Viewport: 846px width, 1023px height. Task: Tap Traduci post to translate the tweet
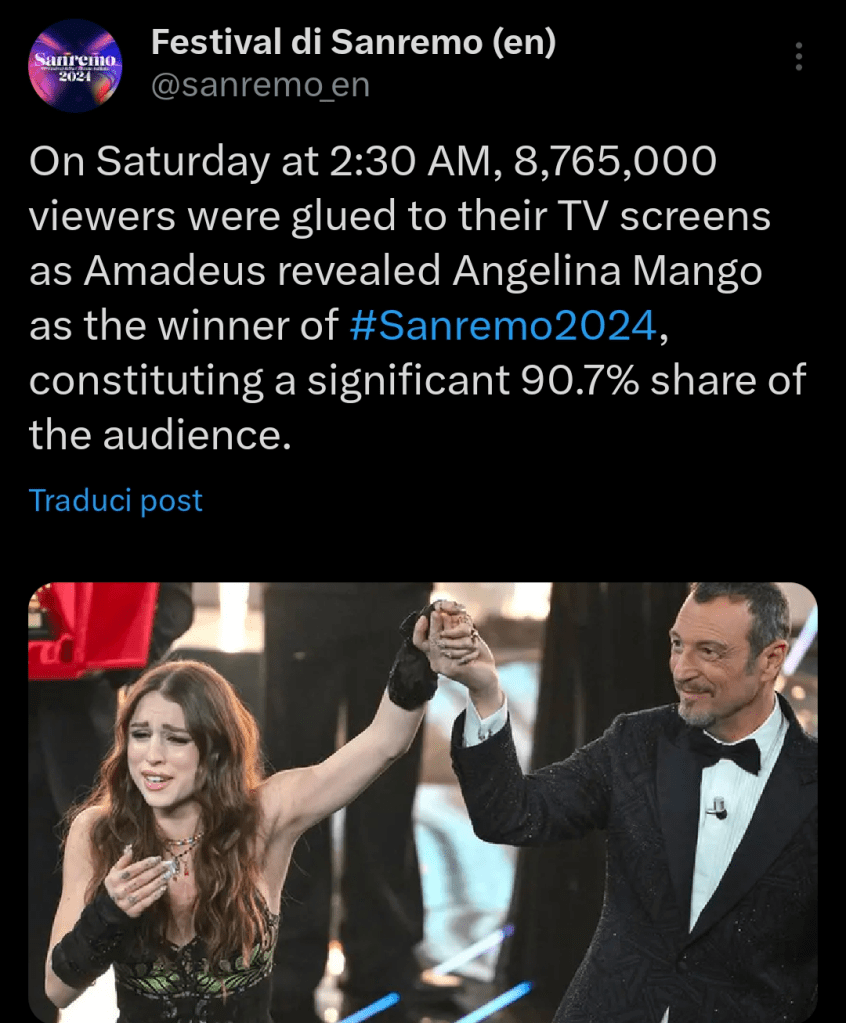[116, 500]
